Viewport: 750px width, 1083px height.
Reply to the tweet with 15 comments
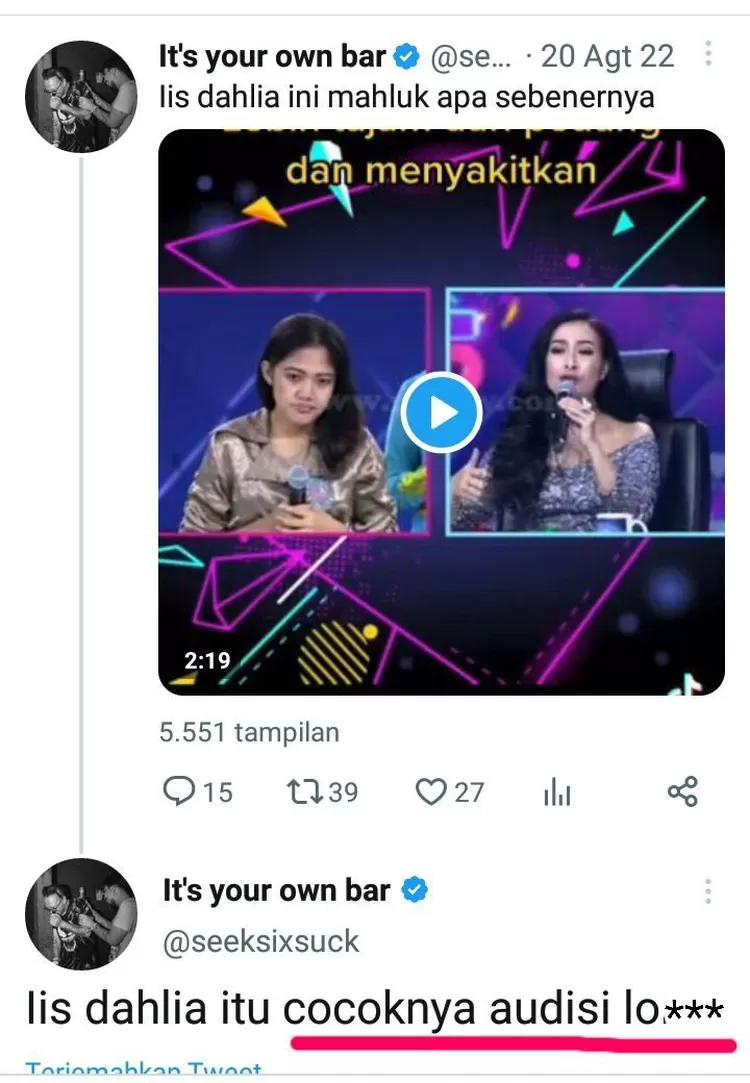(180, 792)
